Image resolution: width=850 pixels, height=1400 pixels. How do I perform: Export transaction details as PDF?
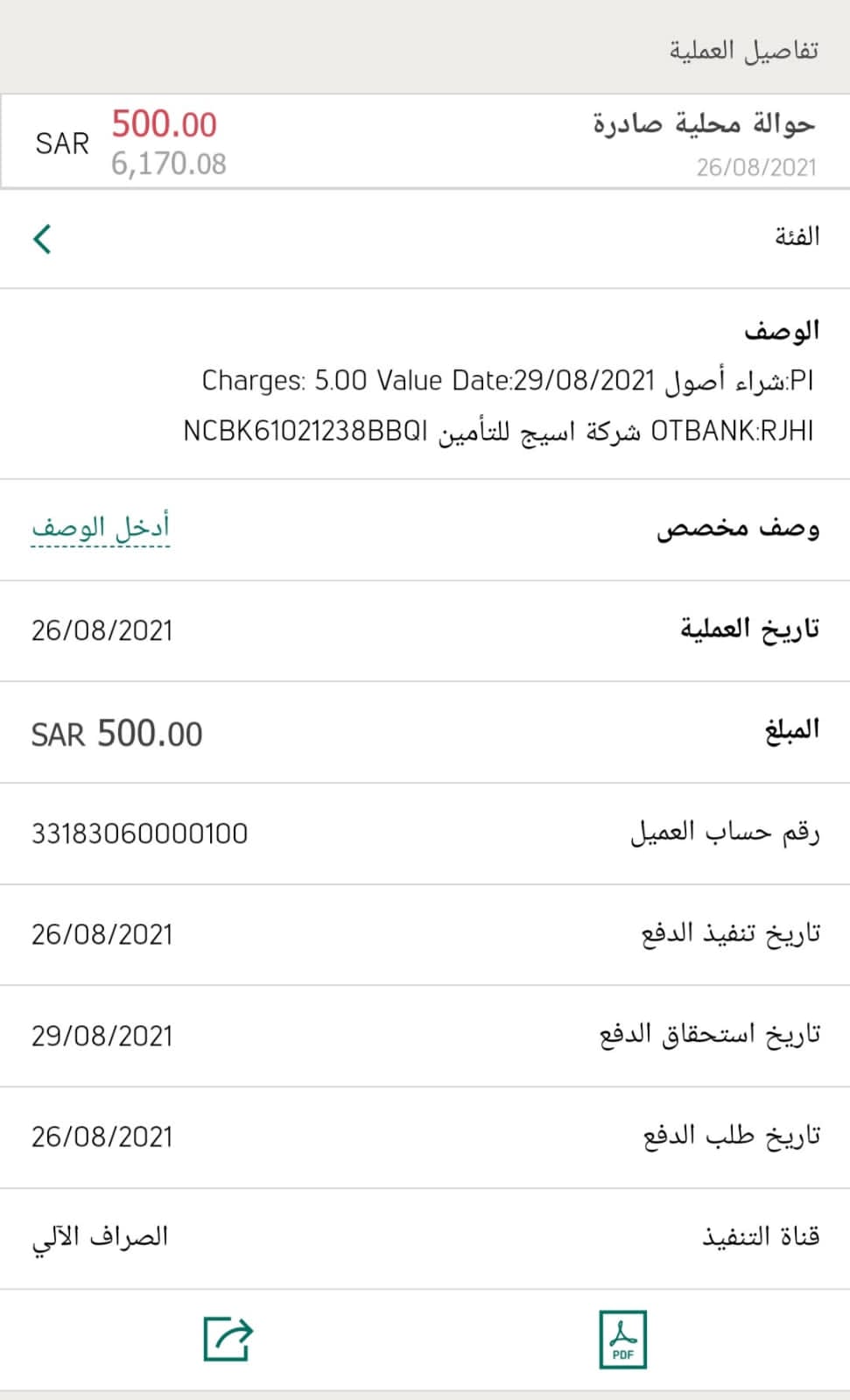pyautogui.click(x=622, y=1339)
